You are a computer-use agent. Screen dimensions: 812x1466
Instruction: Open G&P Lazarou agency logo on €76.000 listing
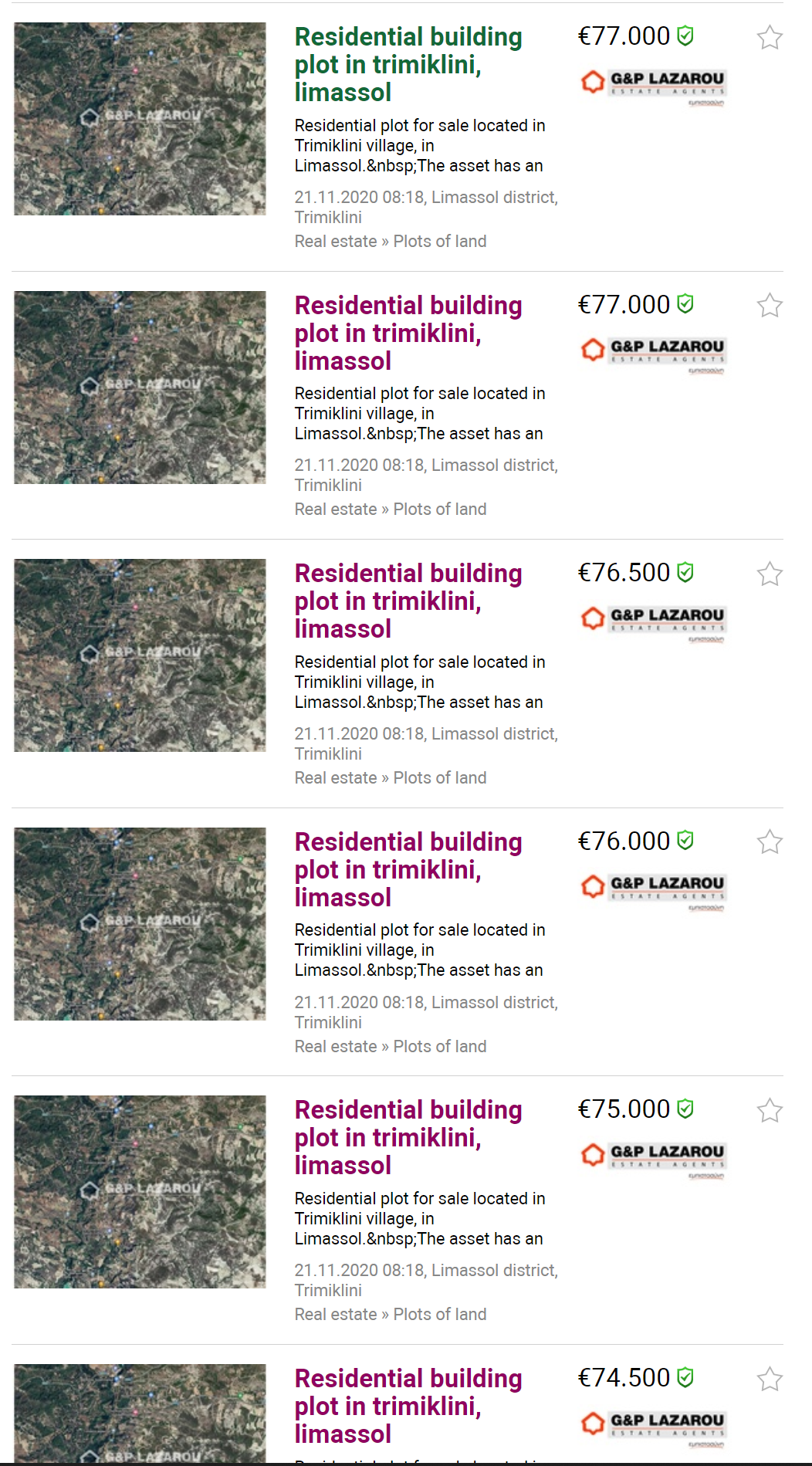click(x=653, y=889)
